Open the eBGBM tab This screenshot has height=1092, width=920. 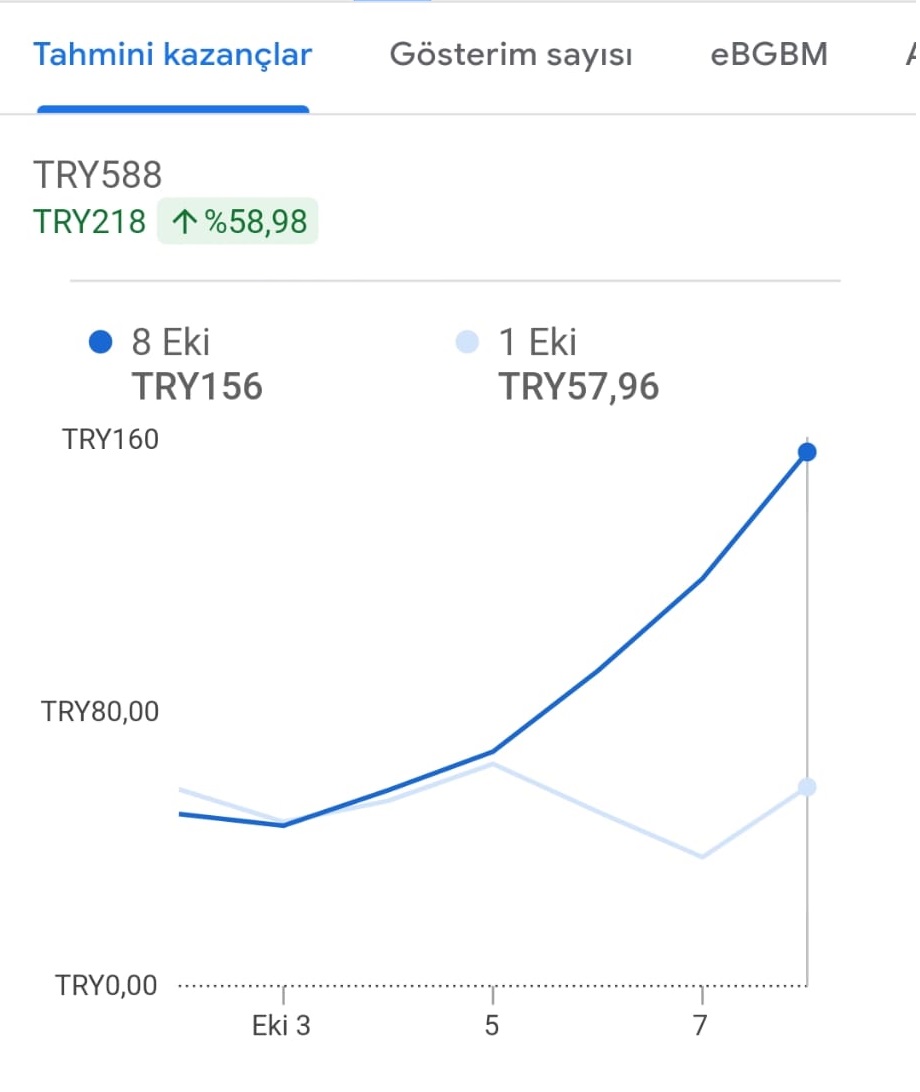click(769, 54)
